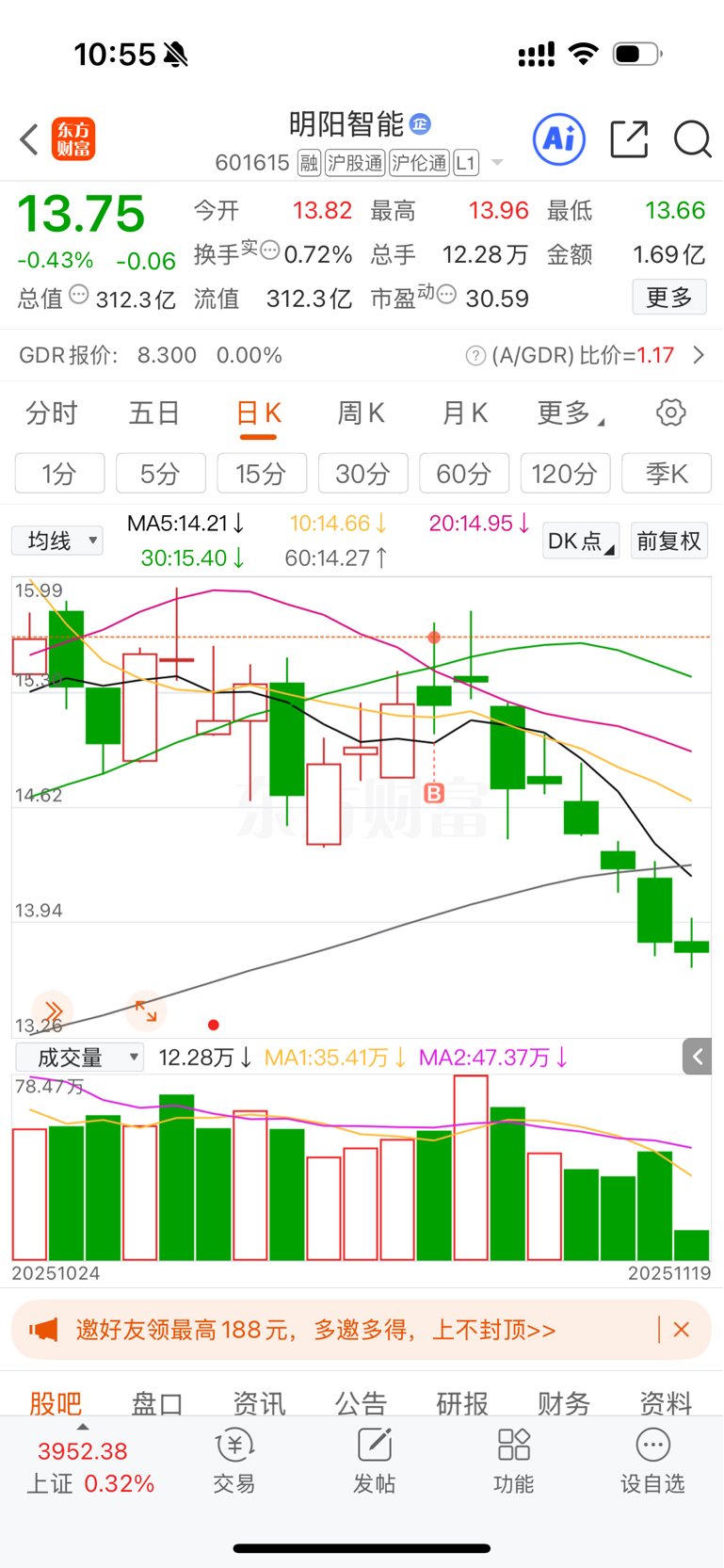The width and height of the screenshot is (724, 1568).
Task: Open chart settings gear icon
Action: tap(670, 412)
